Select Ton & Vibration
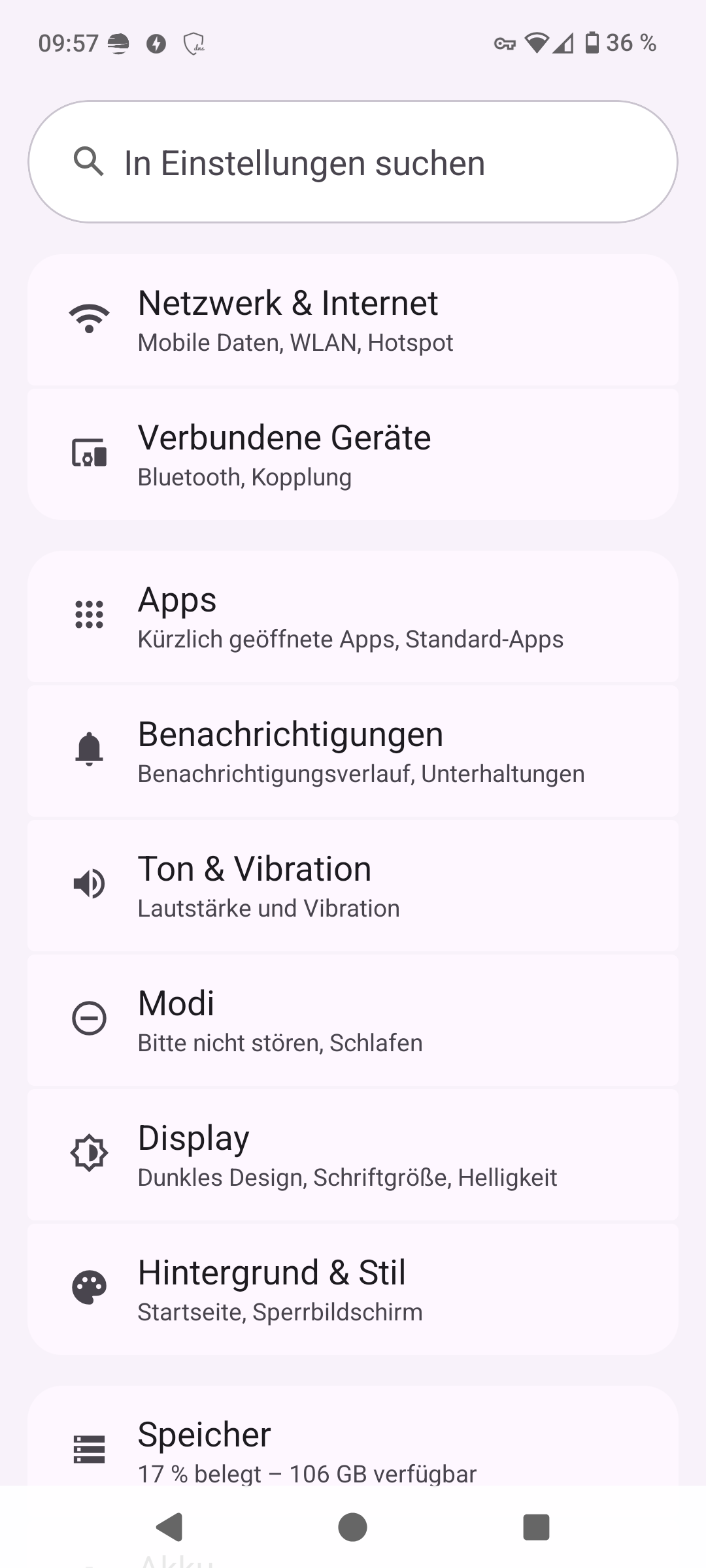Viewport: 706px width, 1568px height. 353,886
